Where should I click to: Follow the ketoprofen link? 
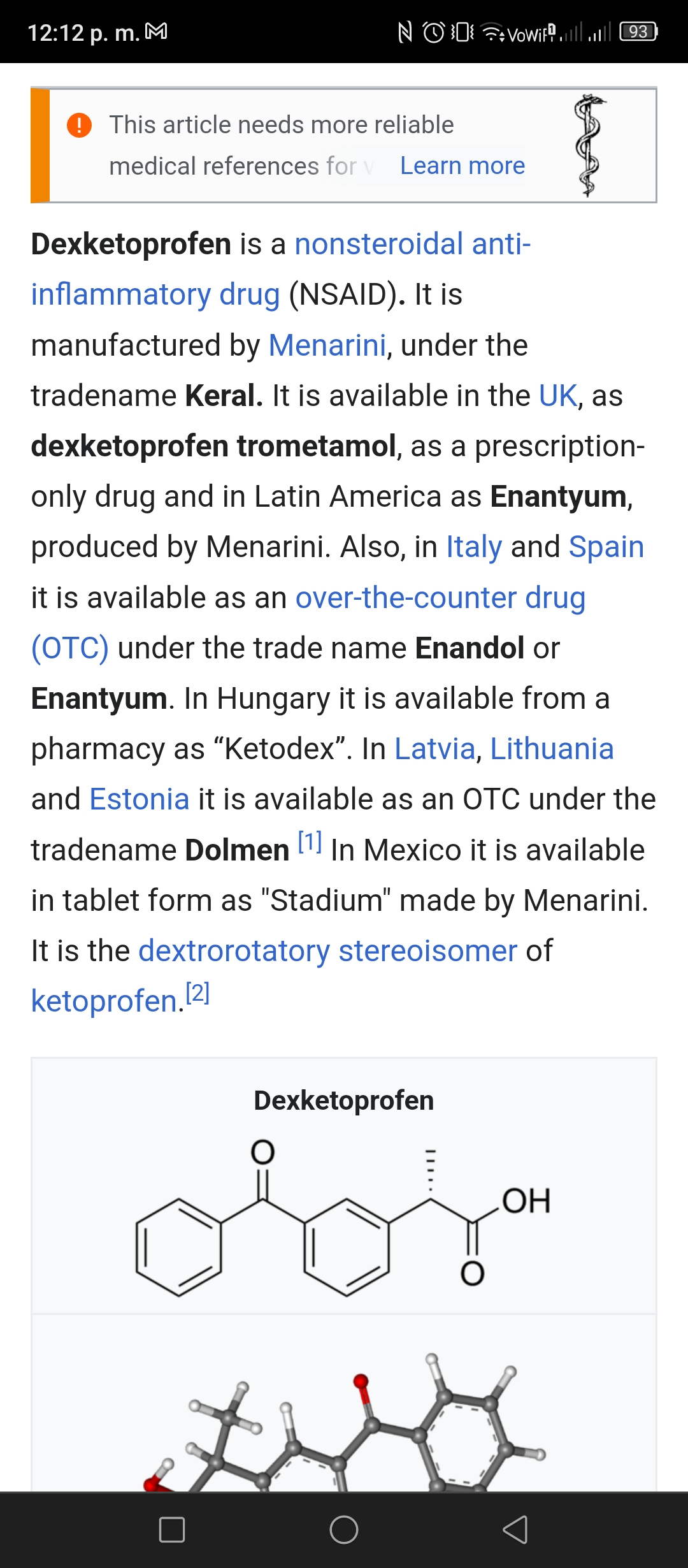click(104, 1001)
